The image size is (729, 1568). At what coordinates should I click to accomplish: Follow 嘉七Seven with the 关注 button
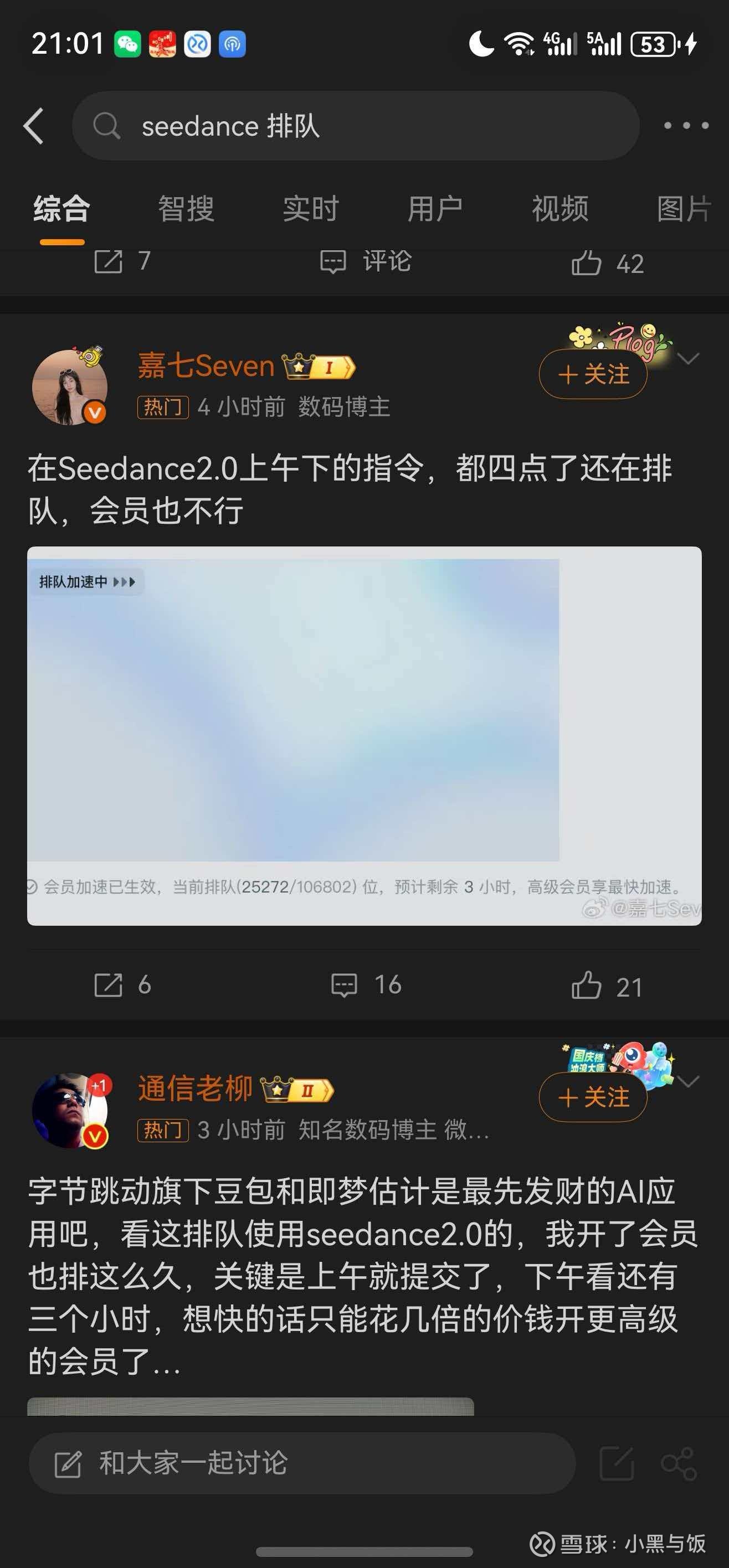pos(593,374)
